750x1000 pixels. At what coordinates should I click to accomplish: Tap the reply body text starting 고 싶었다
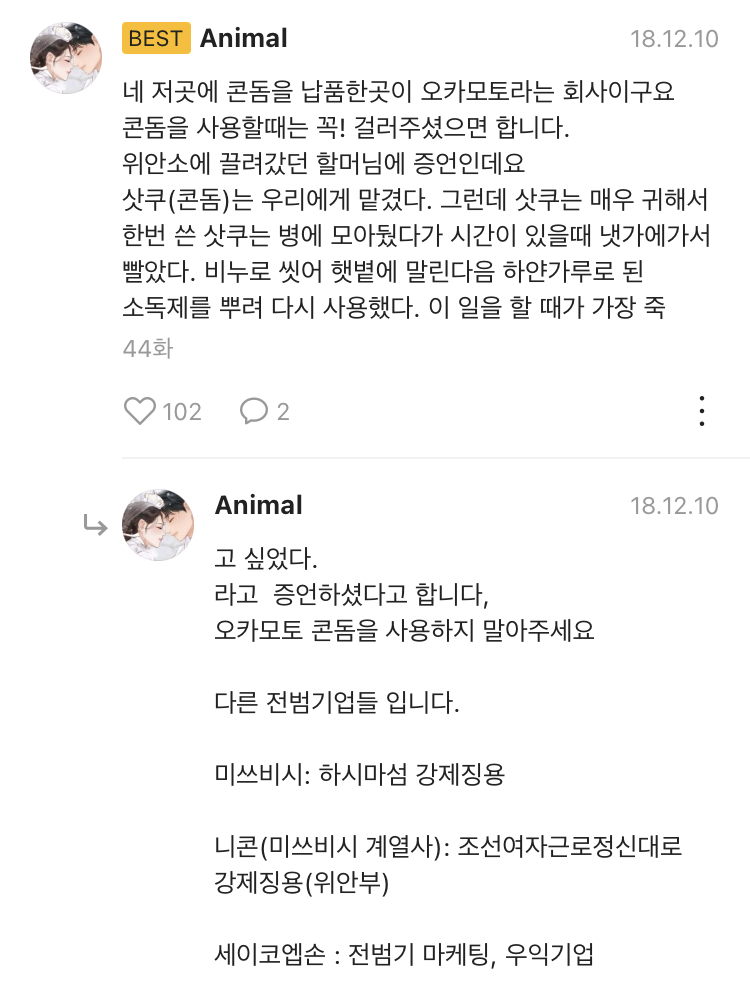click(x=265, y=560)
